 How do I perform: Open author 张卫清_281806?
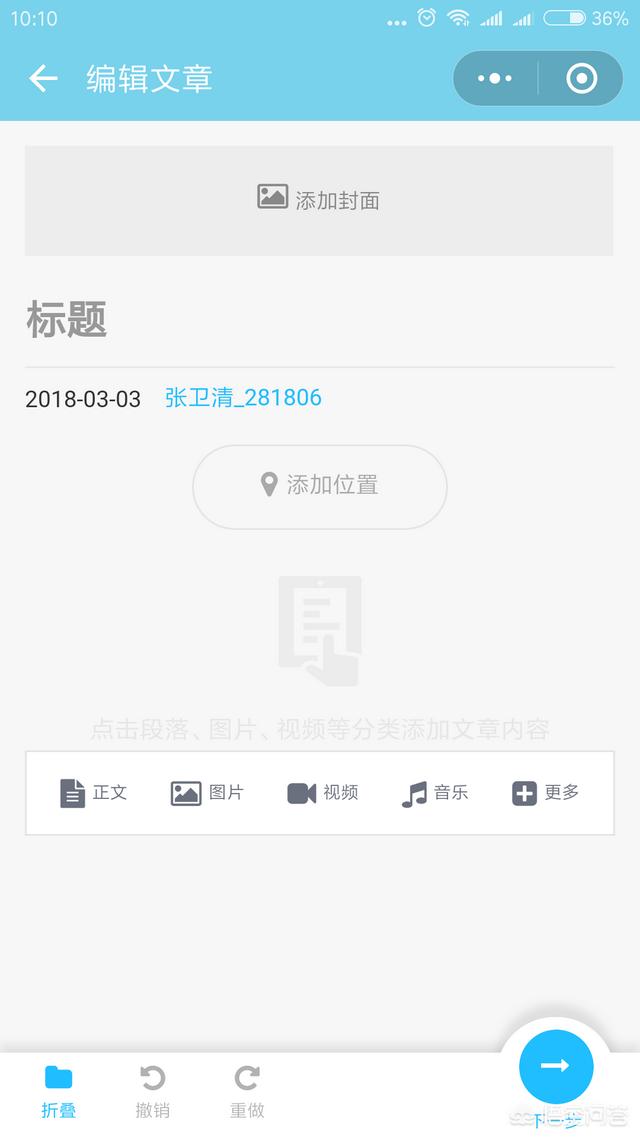pos(243,398)
